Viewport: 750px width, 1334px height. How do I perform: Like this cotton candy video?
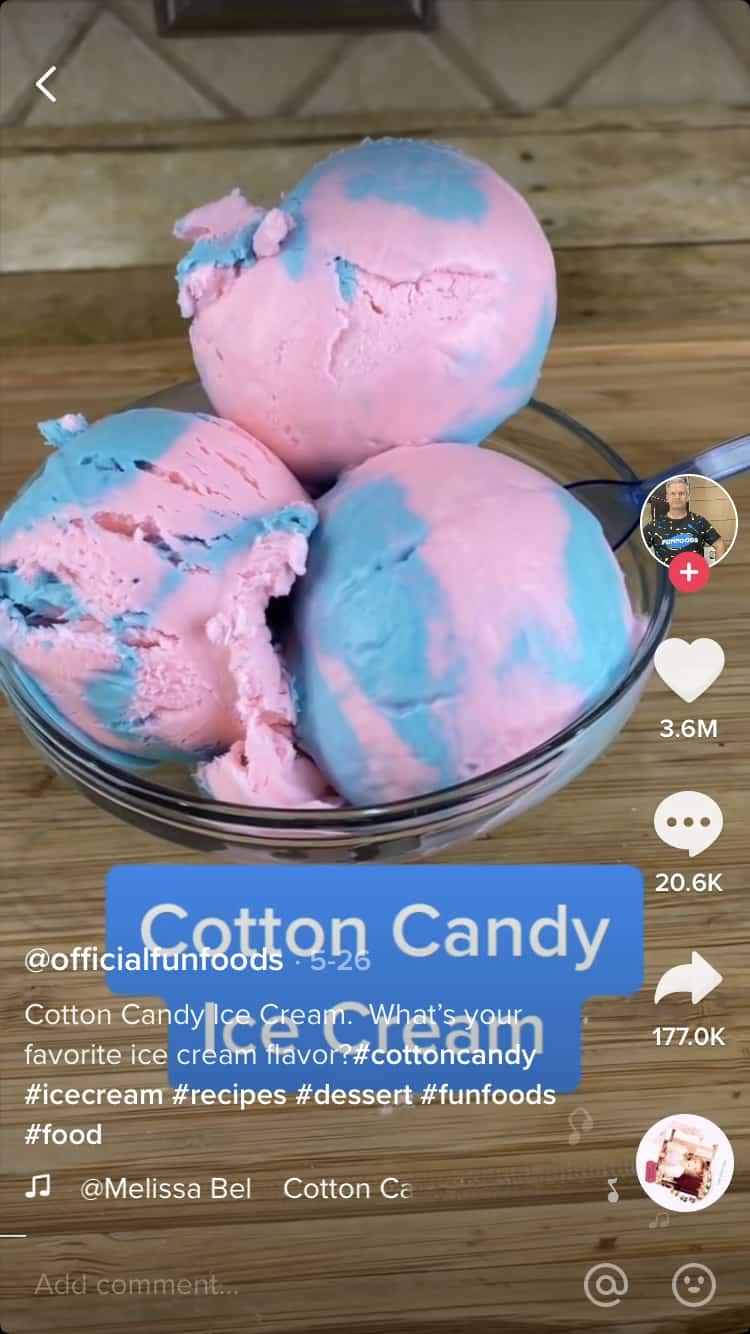click(x=688, y=668)
